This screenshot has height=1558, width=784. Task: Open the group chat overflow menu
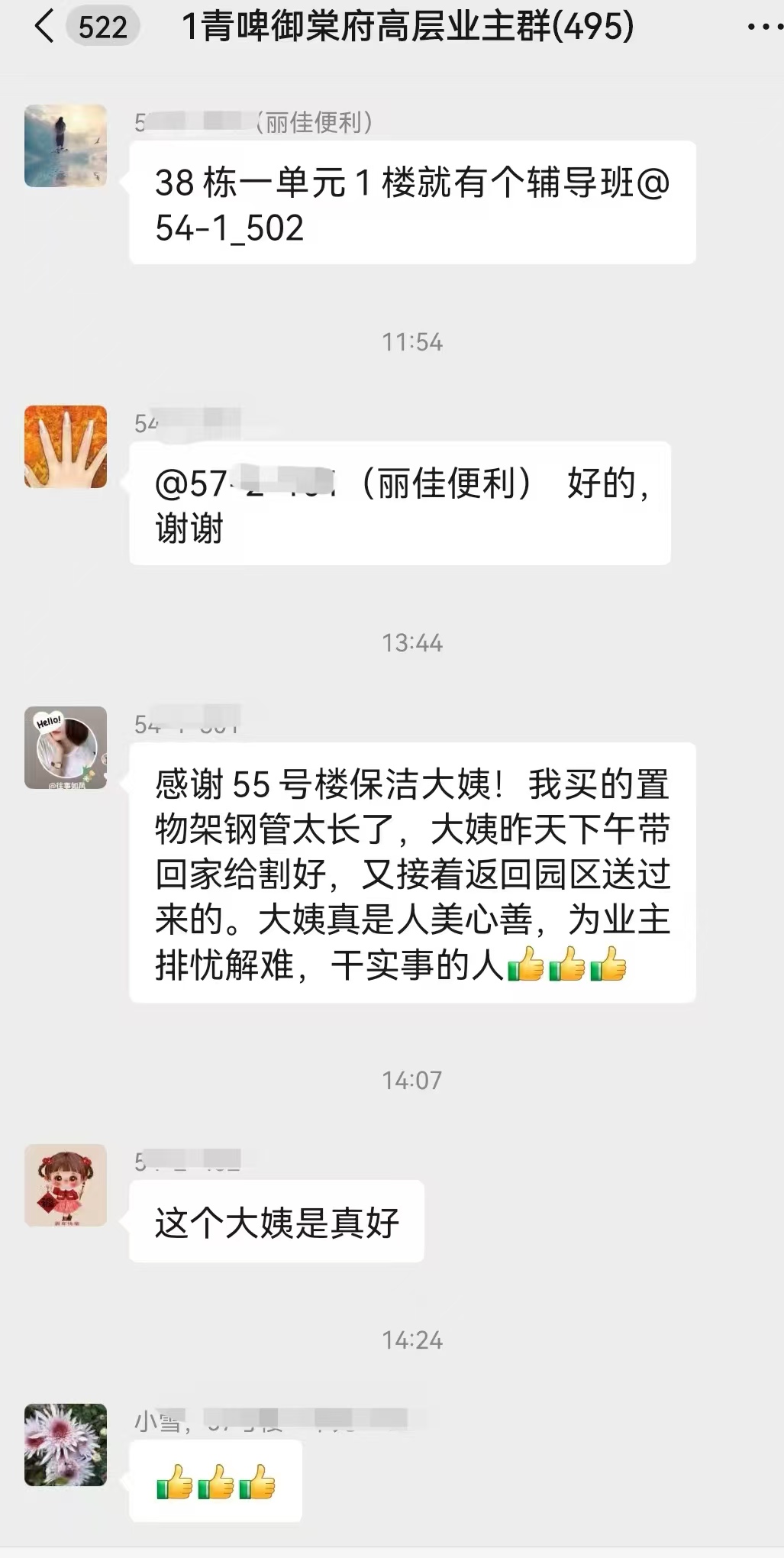click(x=763, y=27)
